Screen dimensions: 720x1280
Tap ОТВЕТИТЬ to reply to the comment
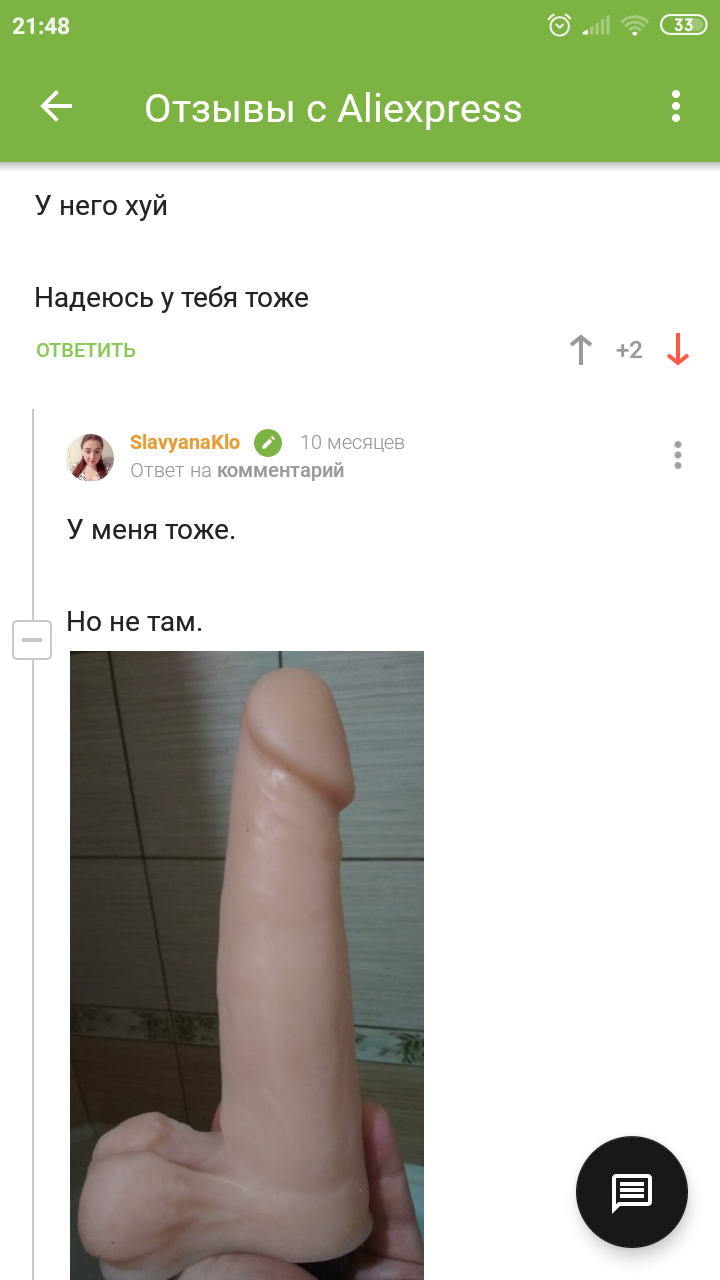pyautogui.click(x=86, y=350)
